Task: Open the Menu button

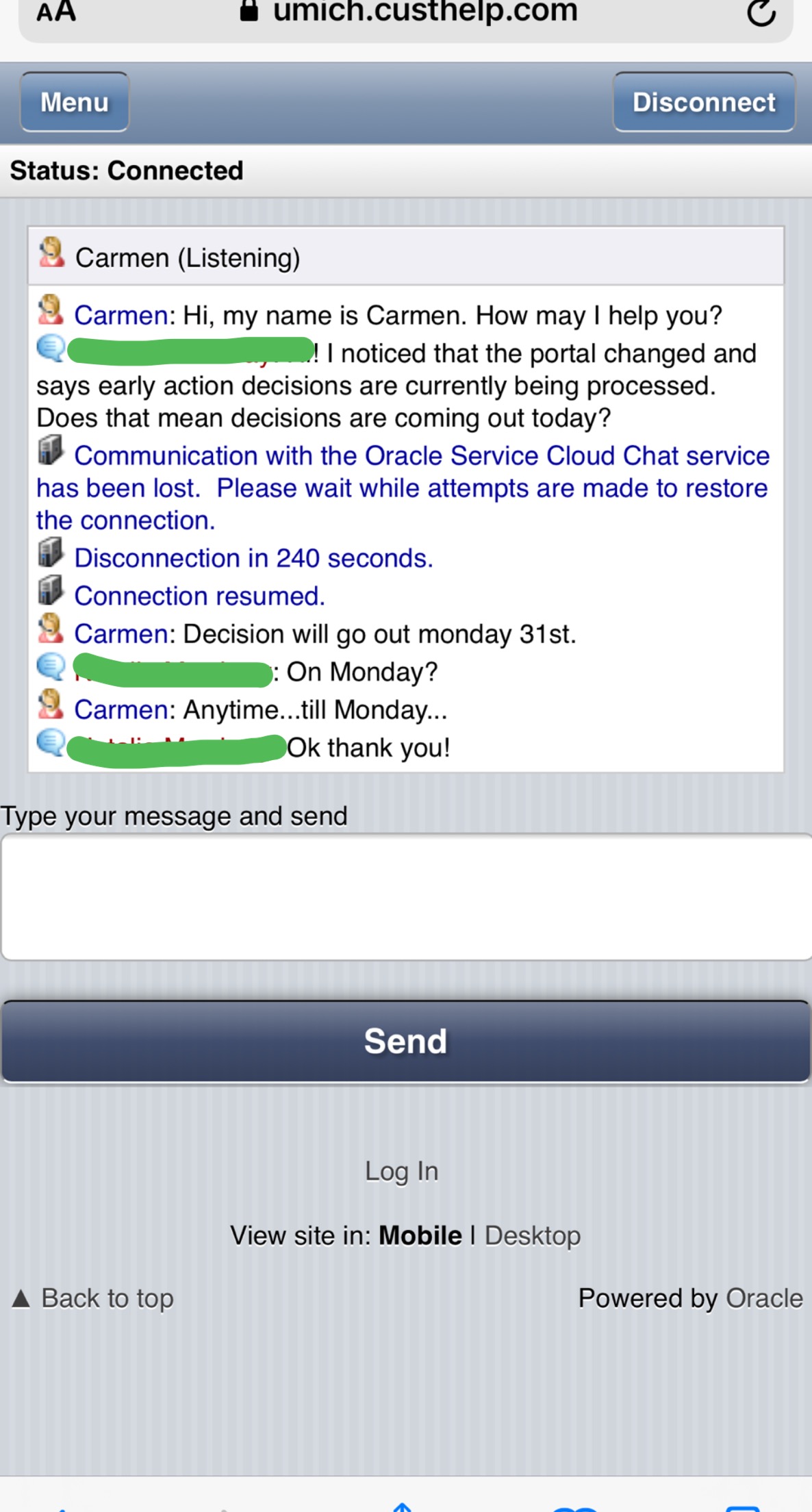Action: click(x=75, y=102)
